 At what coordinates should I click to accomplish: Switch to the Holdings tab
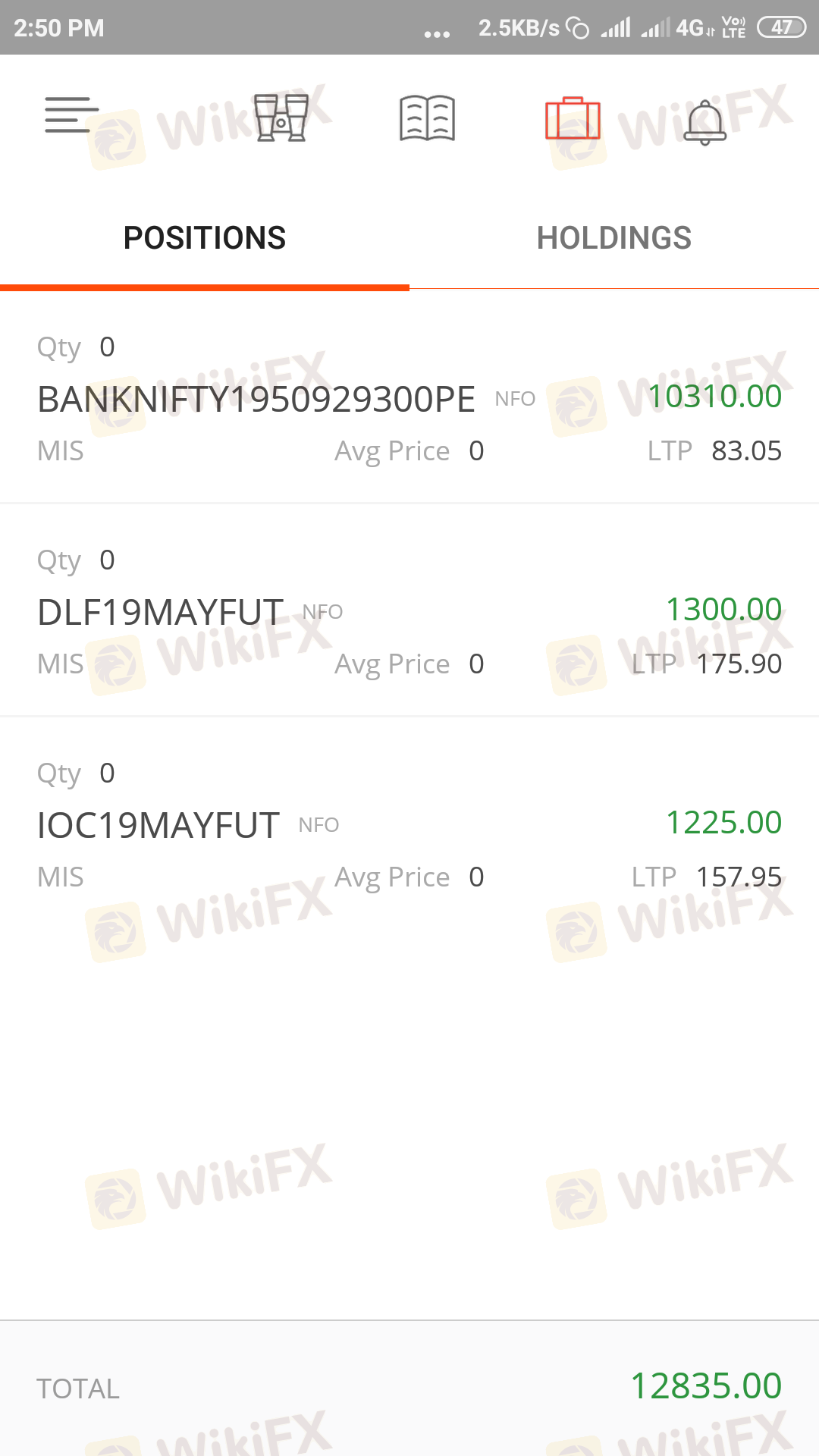click(x=614, y=238)
